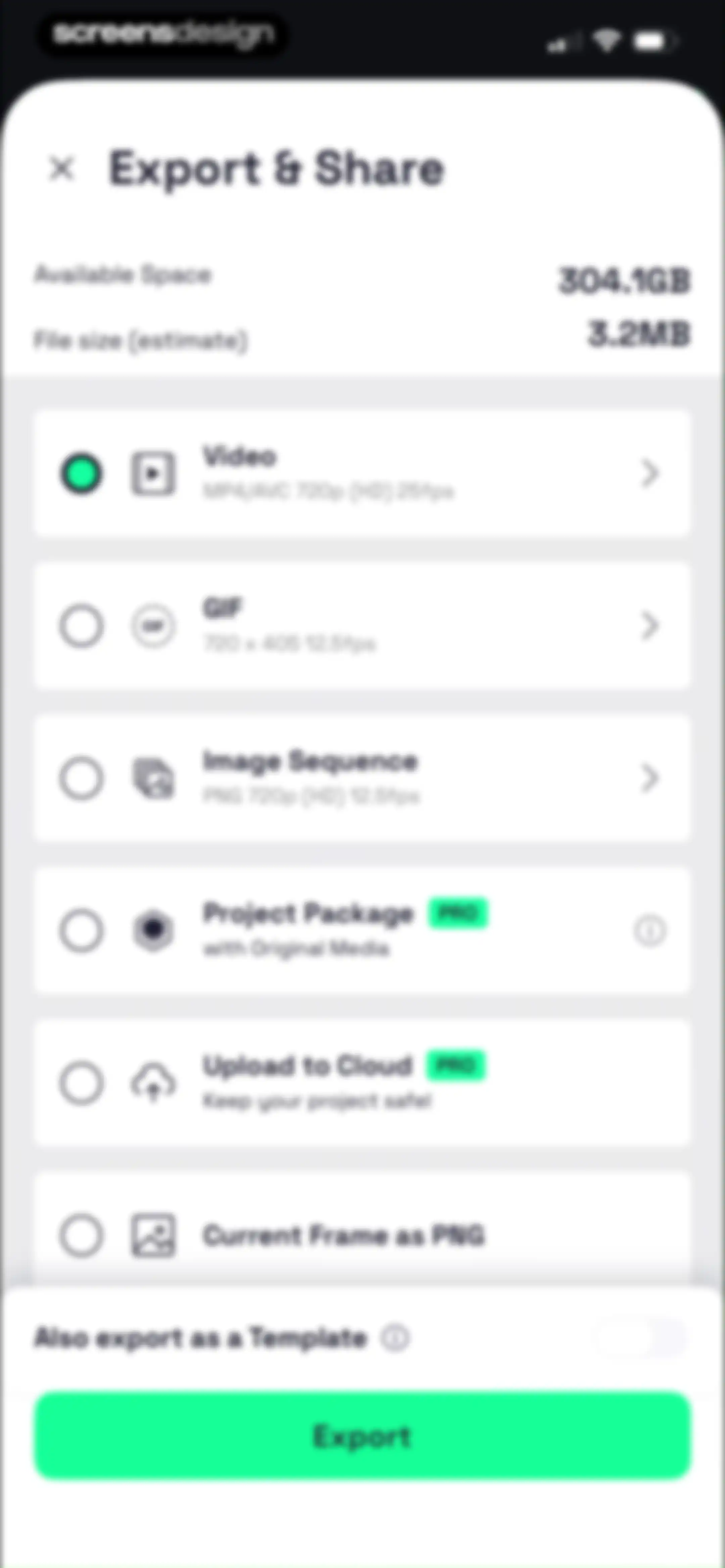Select the Video export option
This screenshot has height=1568, width=725.
pos(81,473)
